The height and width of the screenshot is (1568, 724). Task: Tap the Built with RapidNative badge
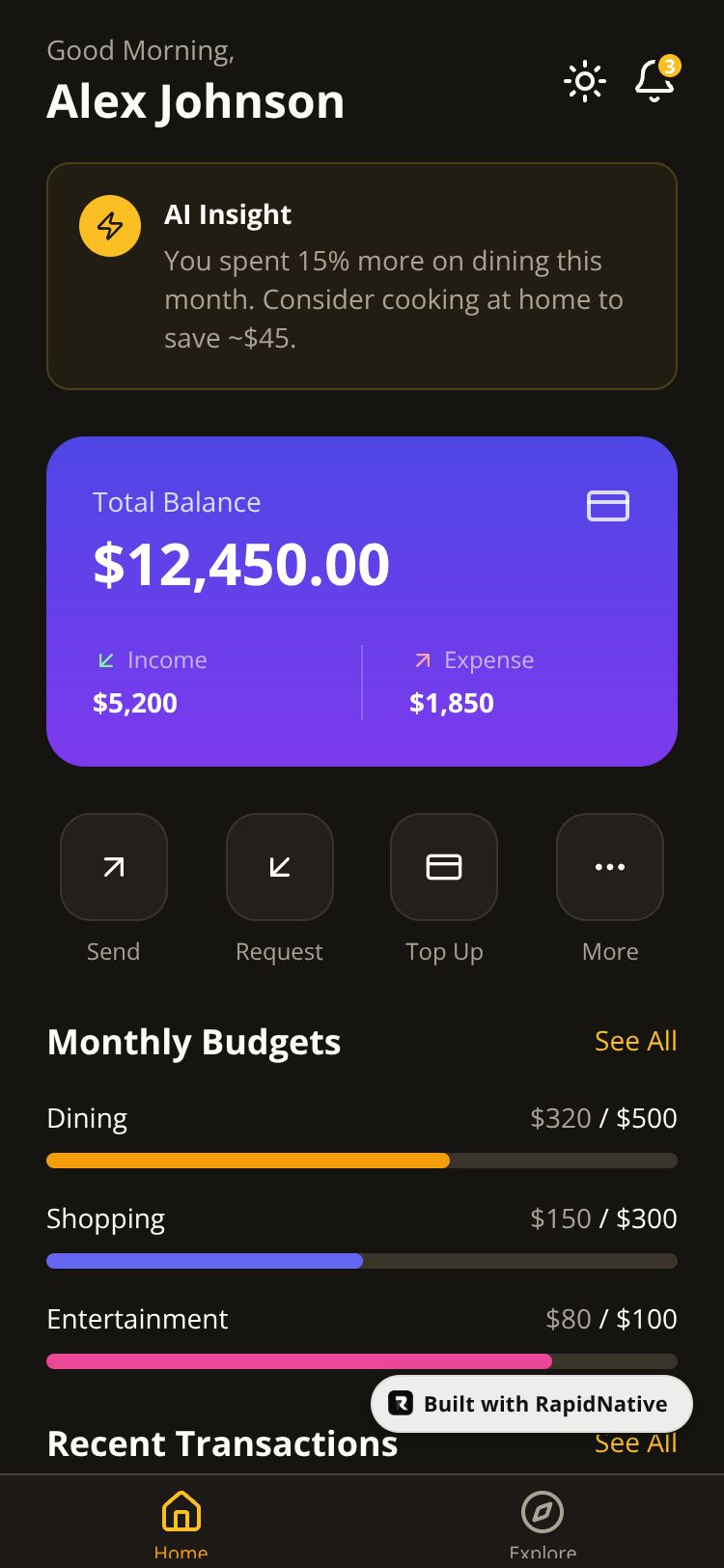(532, 1404)
